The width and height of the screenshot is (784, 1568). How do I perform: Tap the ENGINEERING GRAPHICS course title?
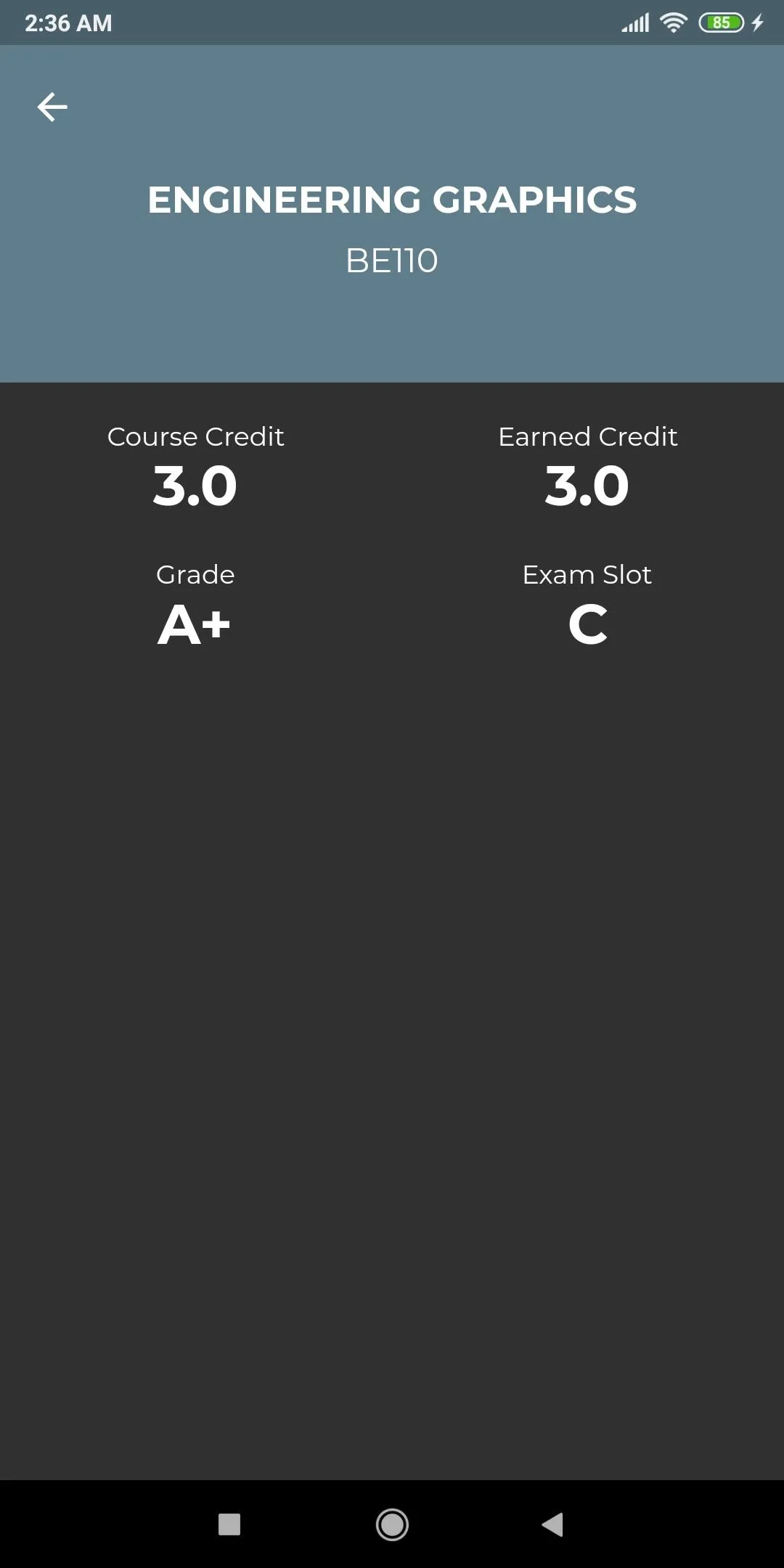click(391, 200)
